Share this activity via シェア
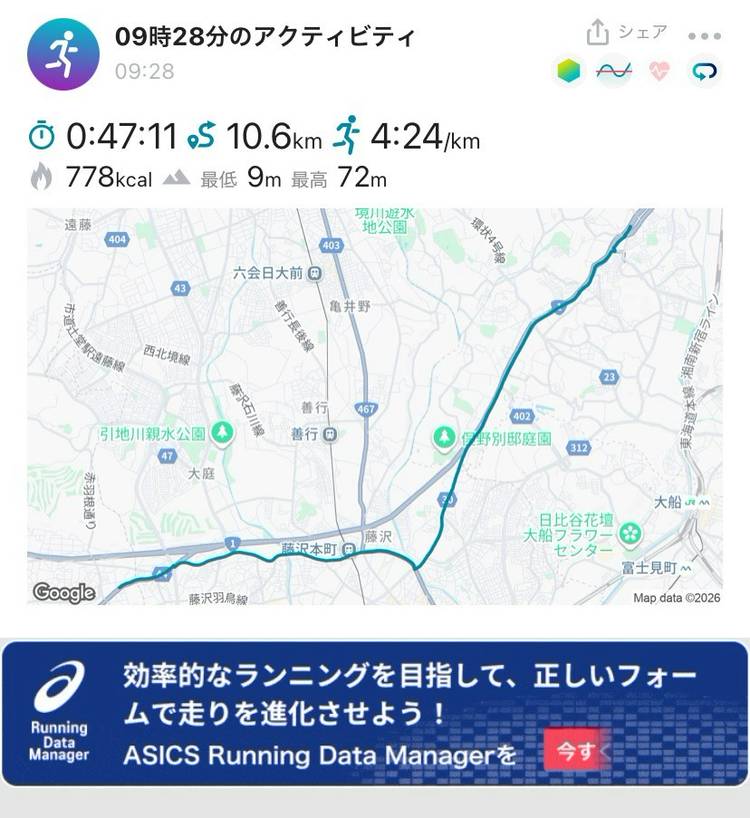 [626, 32]
